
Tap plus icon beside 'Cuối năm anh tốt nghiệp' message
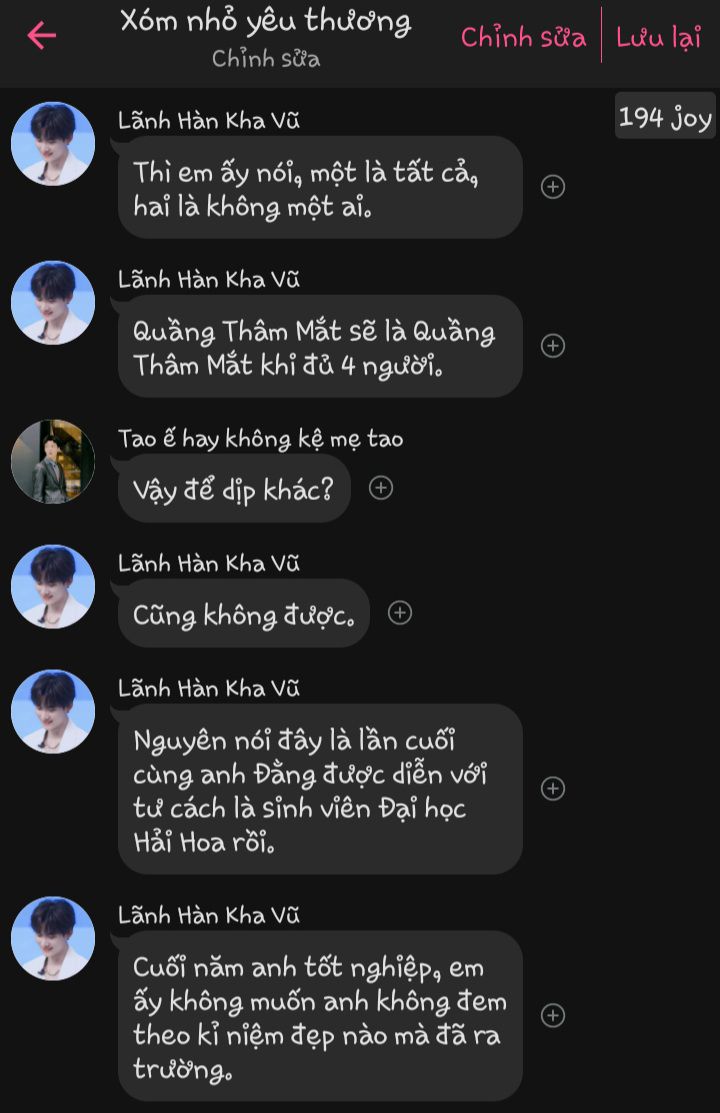point(553,1016)
